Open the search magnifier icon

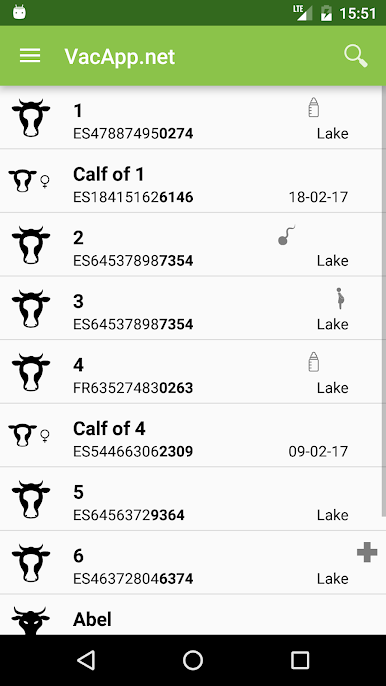(355, 56)
